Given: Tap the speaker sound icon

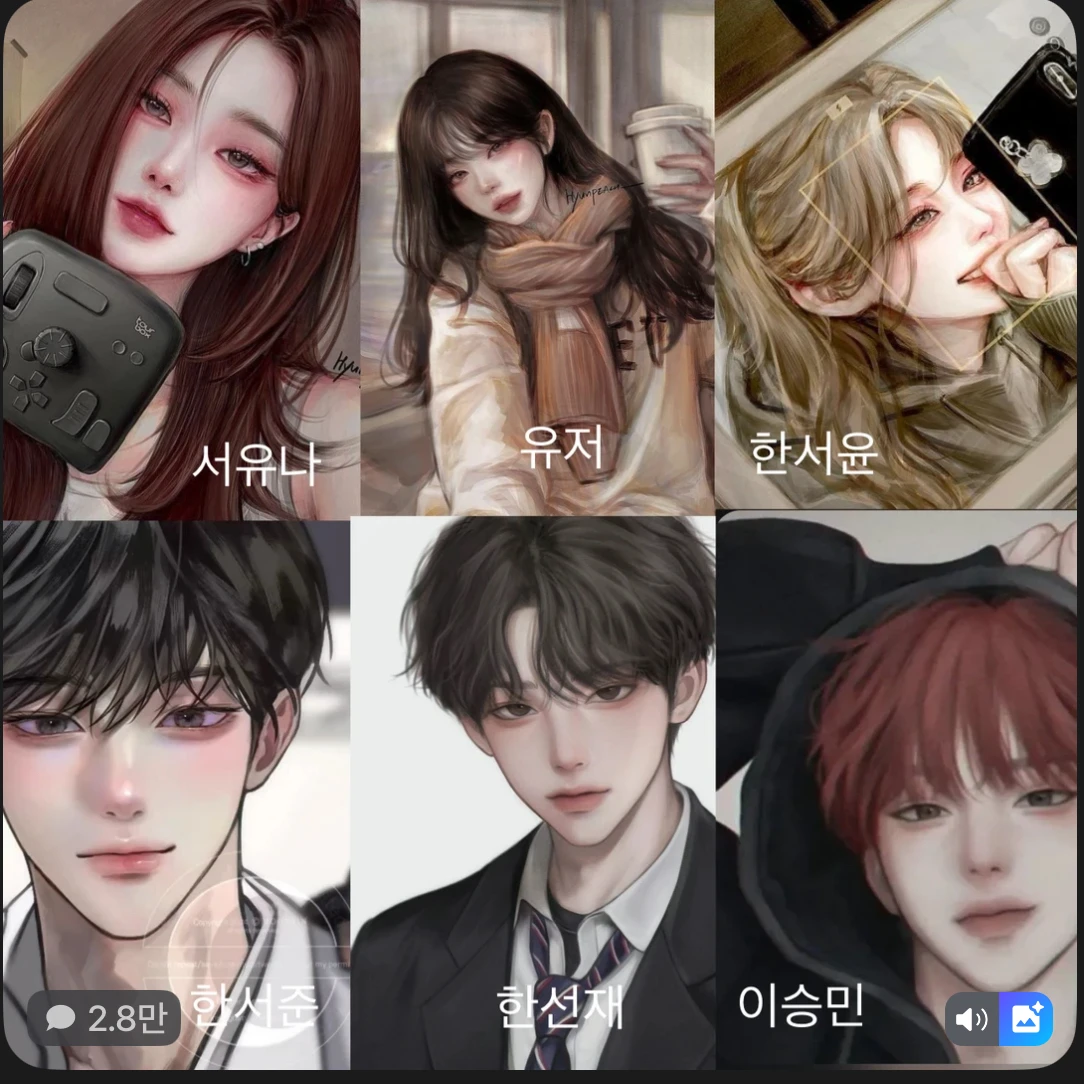Looking at the screenshot, I should [x=971, y=1019].
